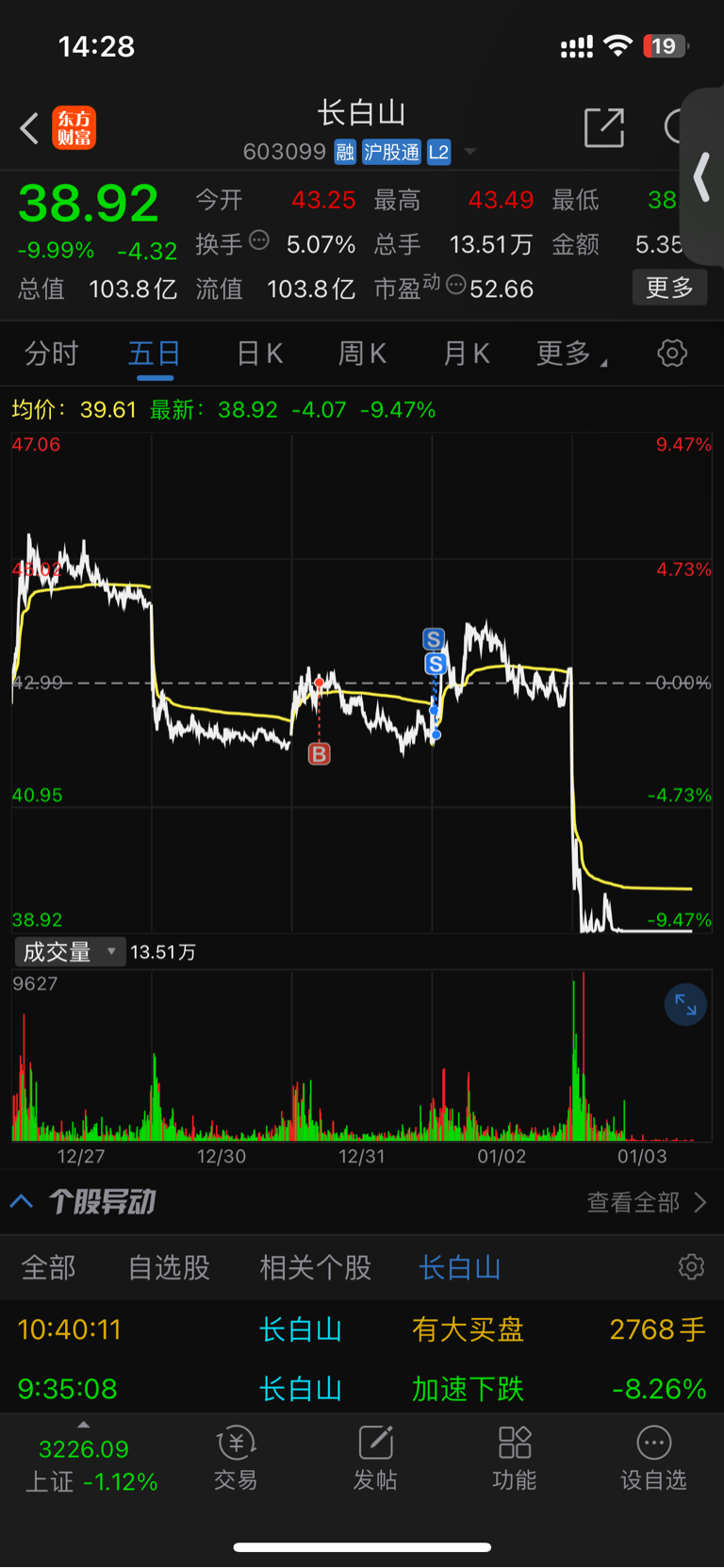Expand chart to full screen
Screen dimensions: 724x1568
point(685,1005)
